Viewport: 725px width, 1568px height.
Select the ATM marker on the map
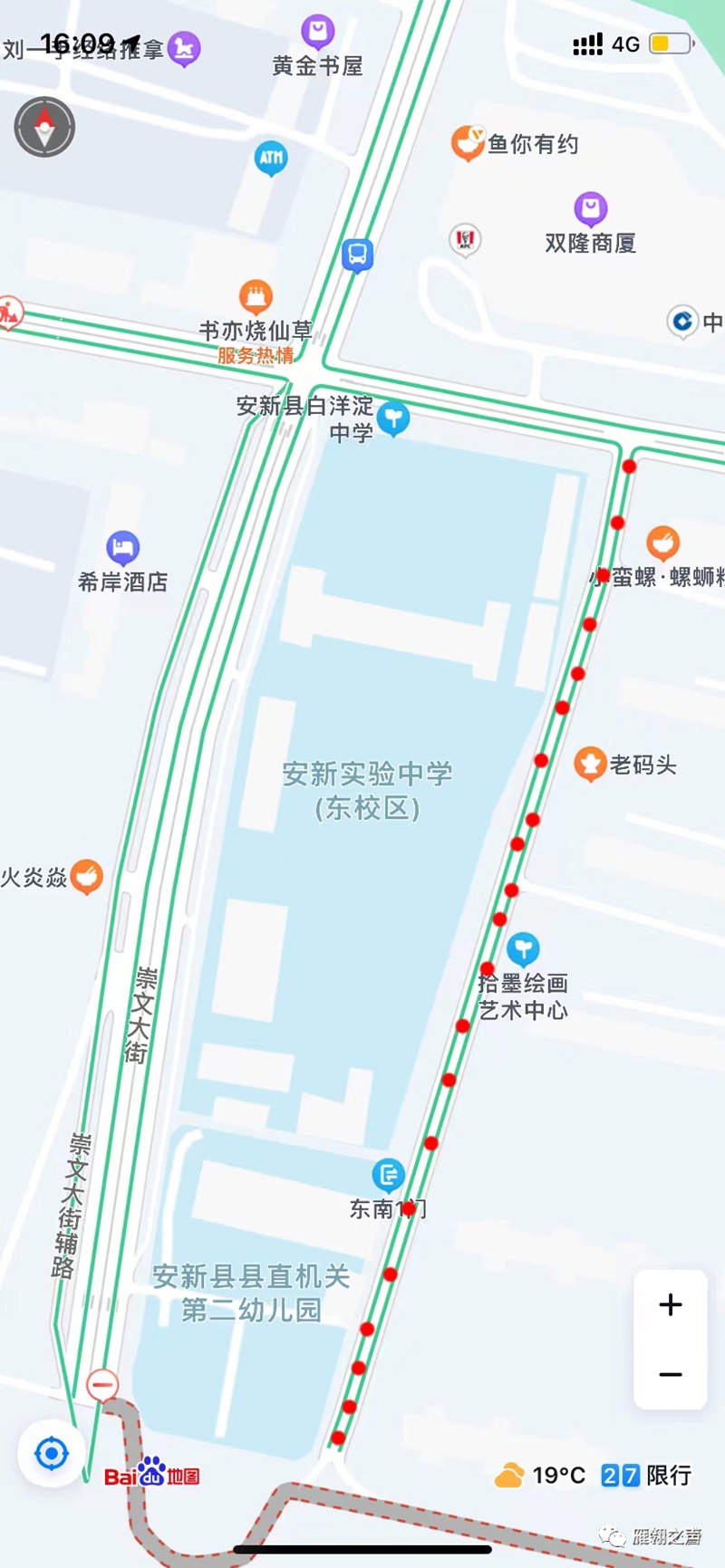coord(271,159)
